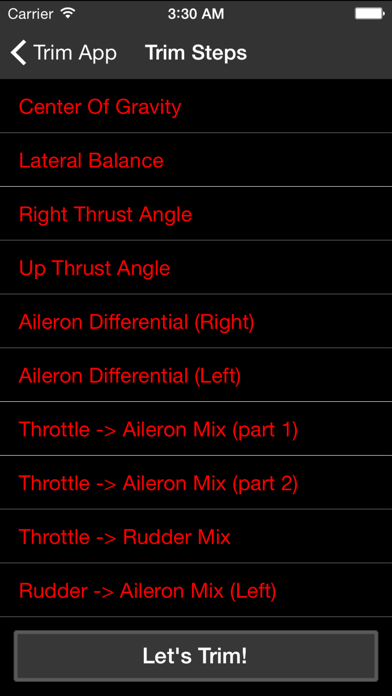392x696 pixels.
Task: Open the Center Of Gravity step
Action: [196, 106]
